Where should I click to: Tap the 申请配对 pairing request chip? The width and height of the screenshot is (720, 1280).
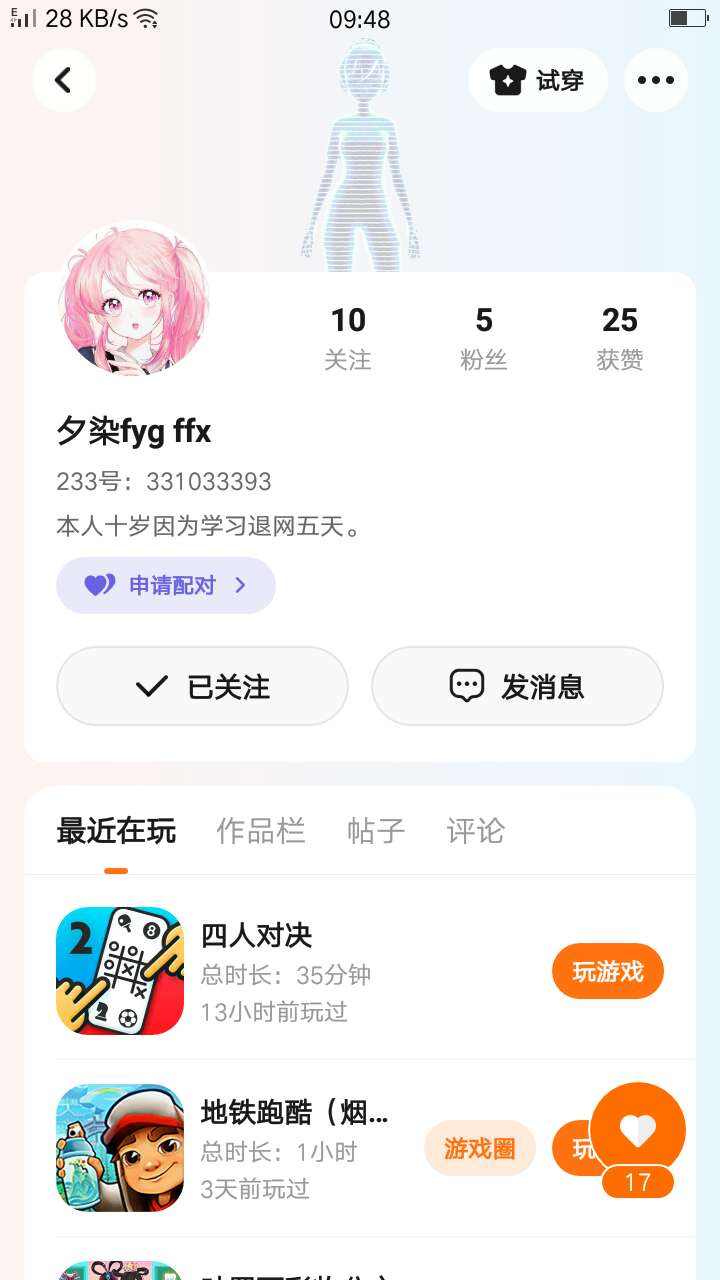tap(166, 585)
